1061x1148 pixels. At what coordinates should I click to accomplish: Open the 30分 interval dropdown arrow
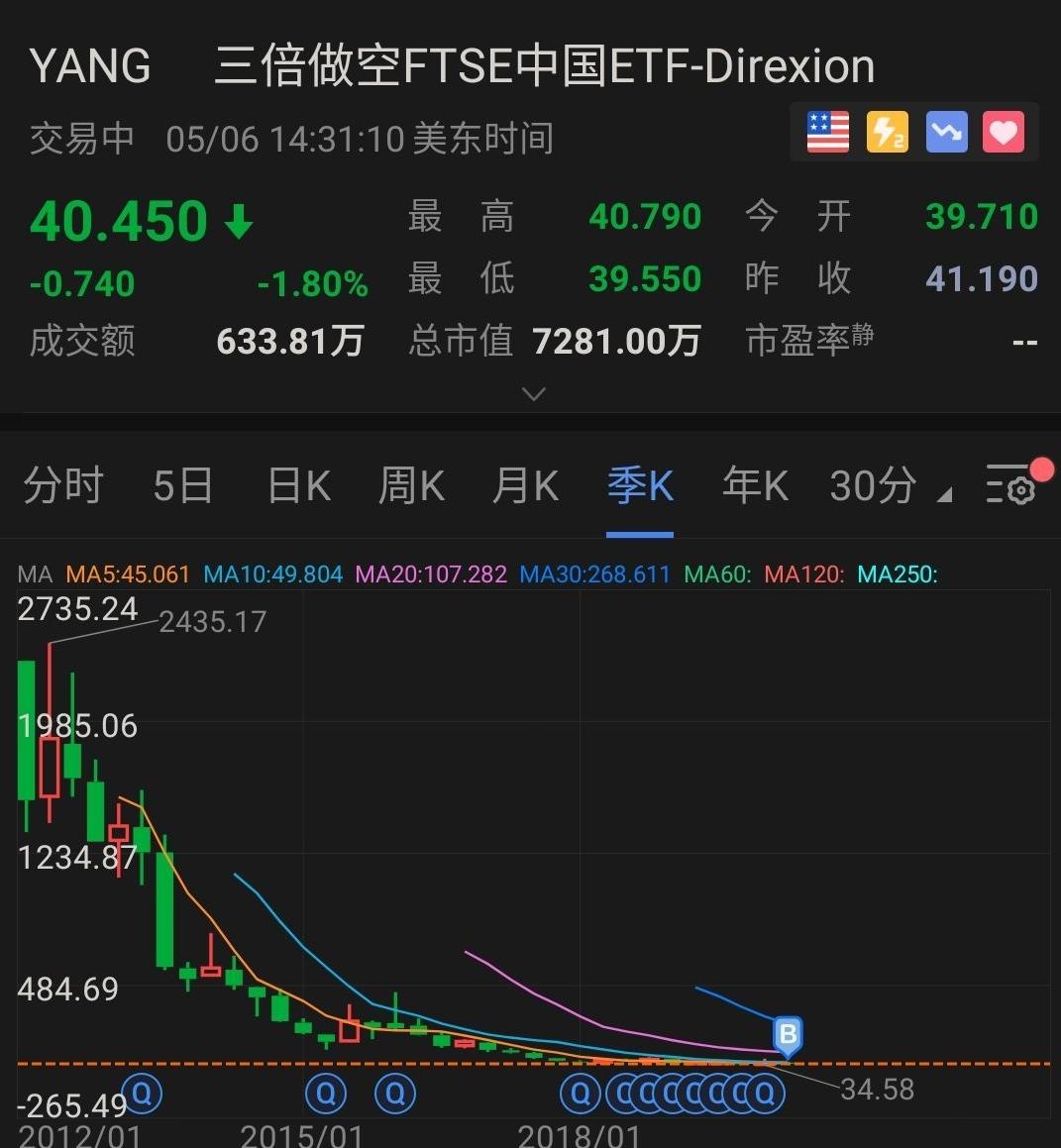point(947,495)
